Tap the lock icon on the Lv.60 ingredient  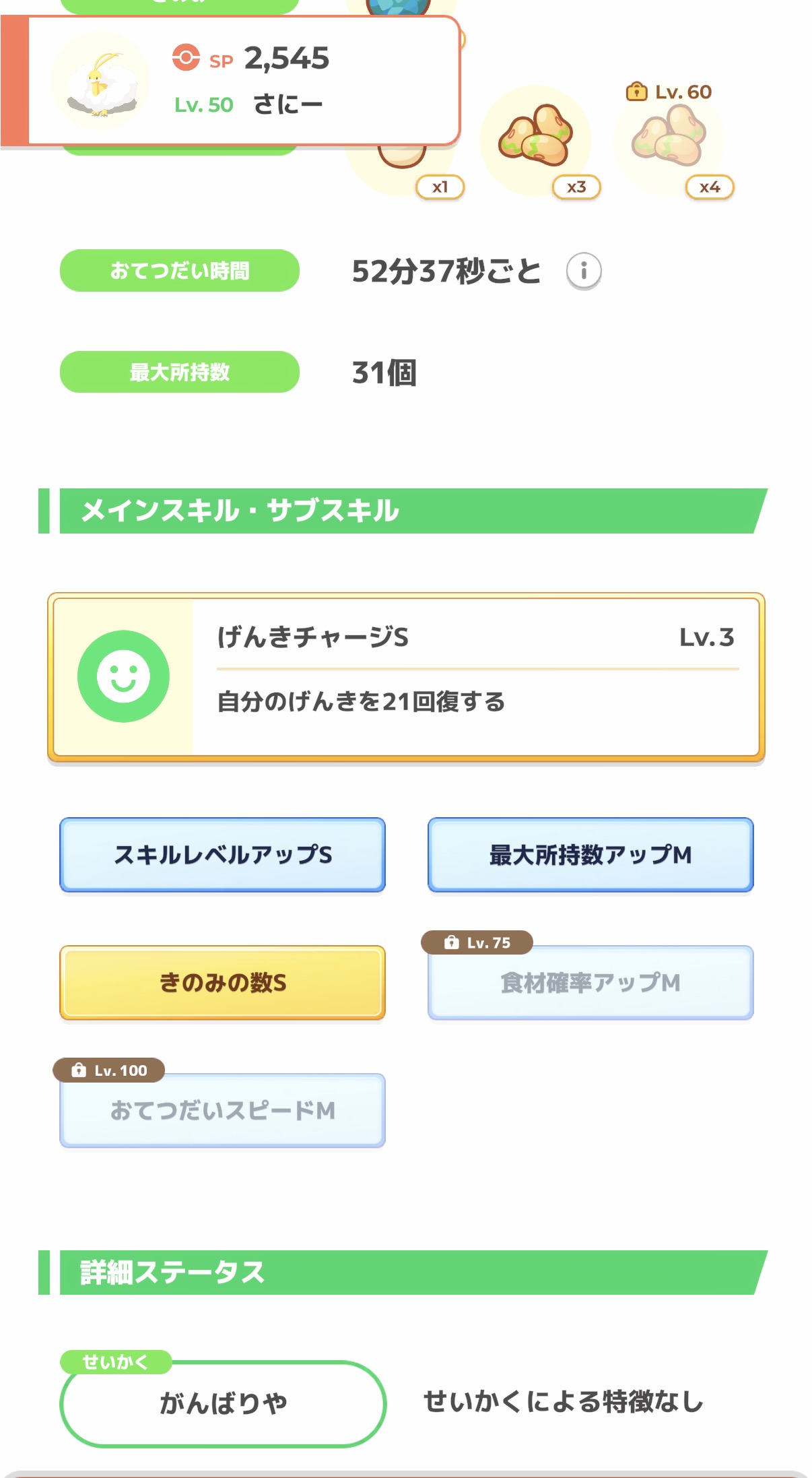pyautogui.click(x=636, y=92)
